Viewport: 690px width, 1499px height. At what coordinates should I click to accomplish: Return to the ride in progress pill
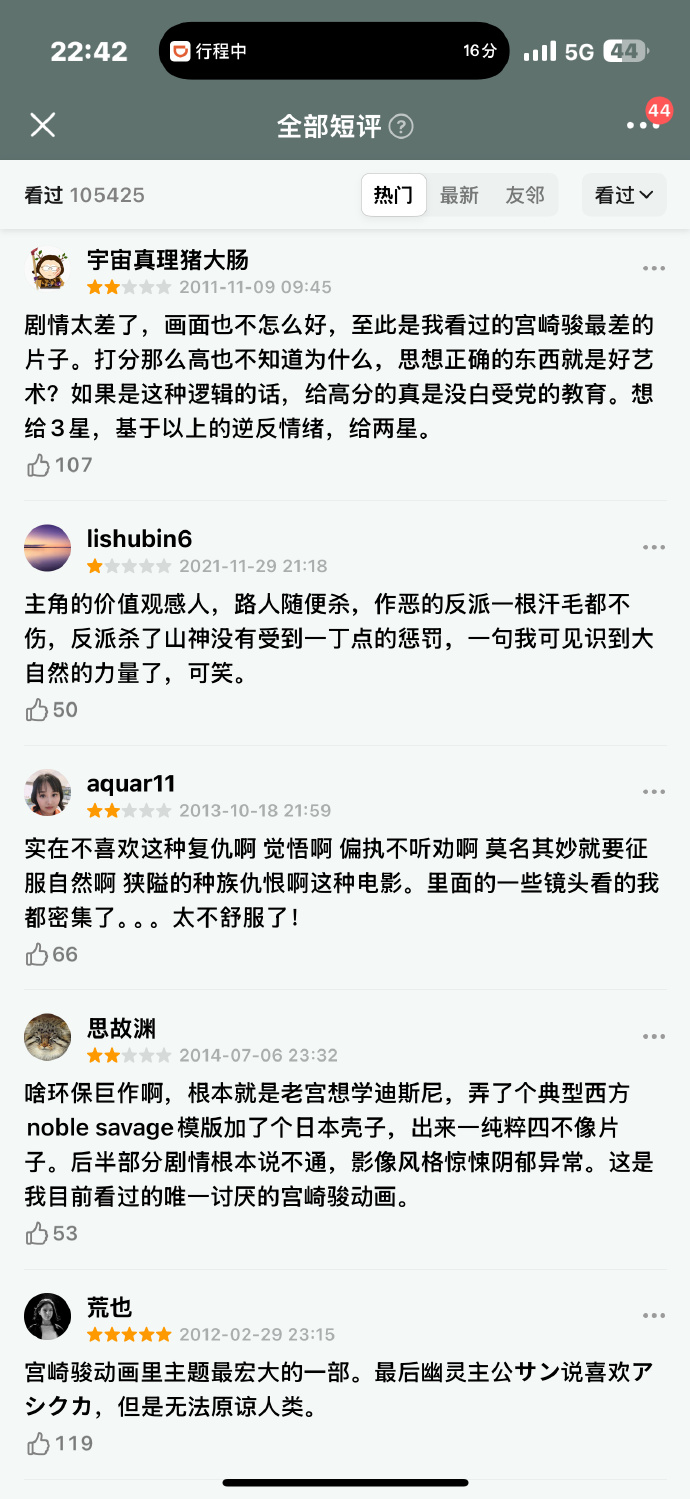click(x=333, y=51)
